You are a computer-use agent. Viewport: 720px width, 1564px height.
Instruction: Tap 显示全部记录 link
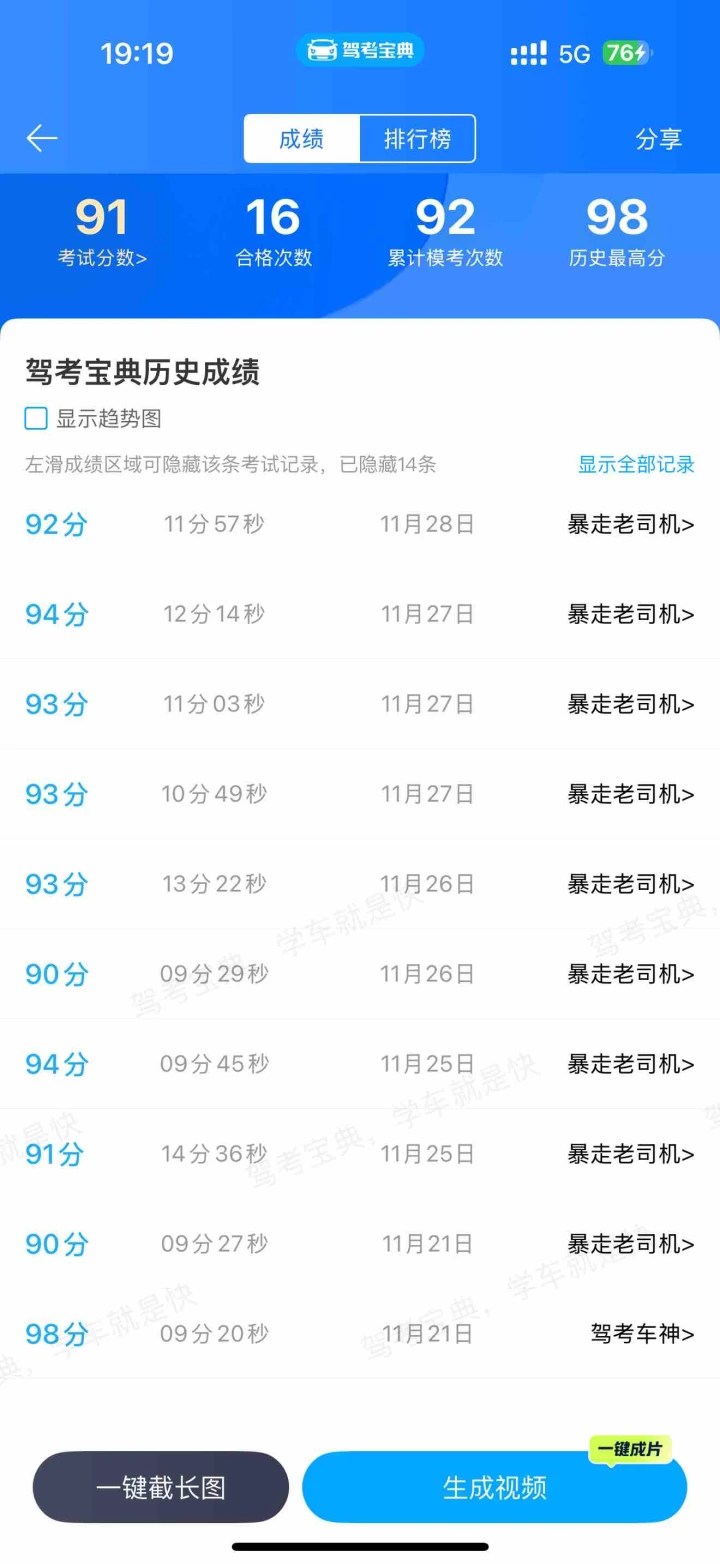pos(636,464)
